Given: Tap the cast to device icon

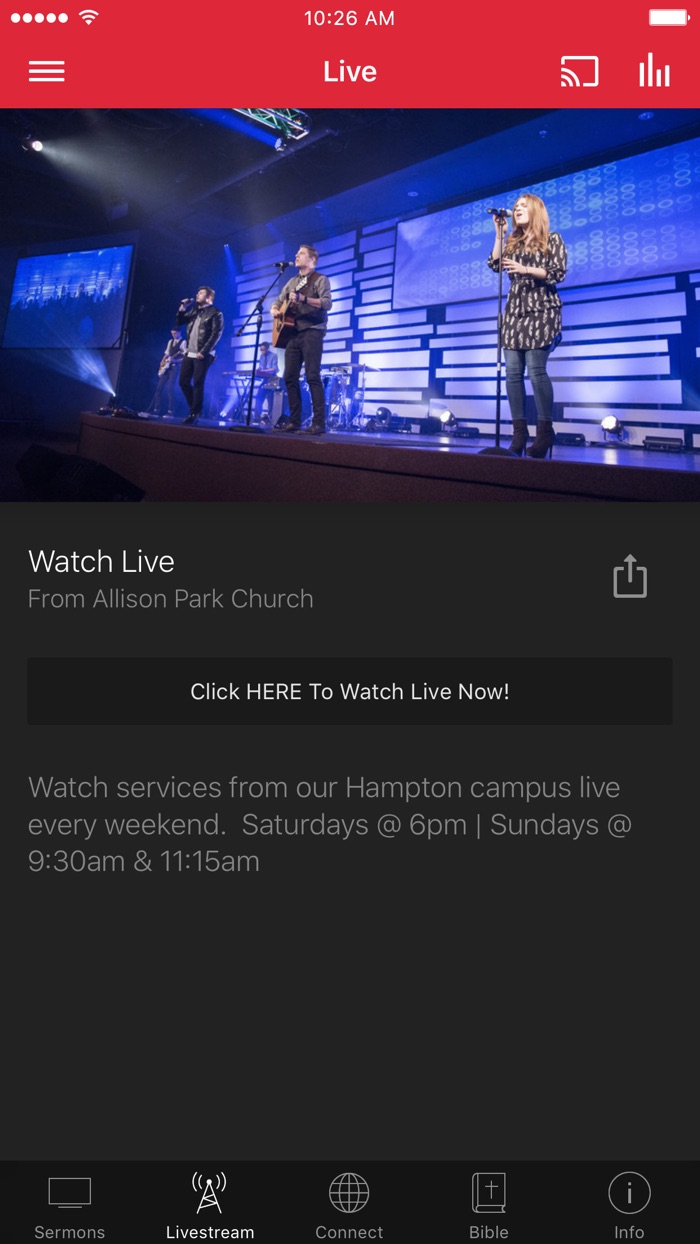Looking at the screenshot, I should coord(579,72).
